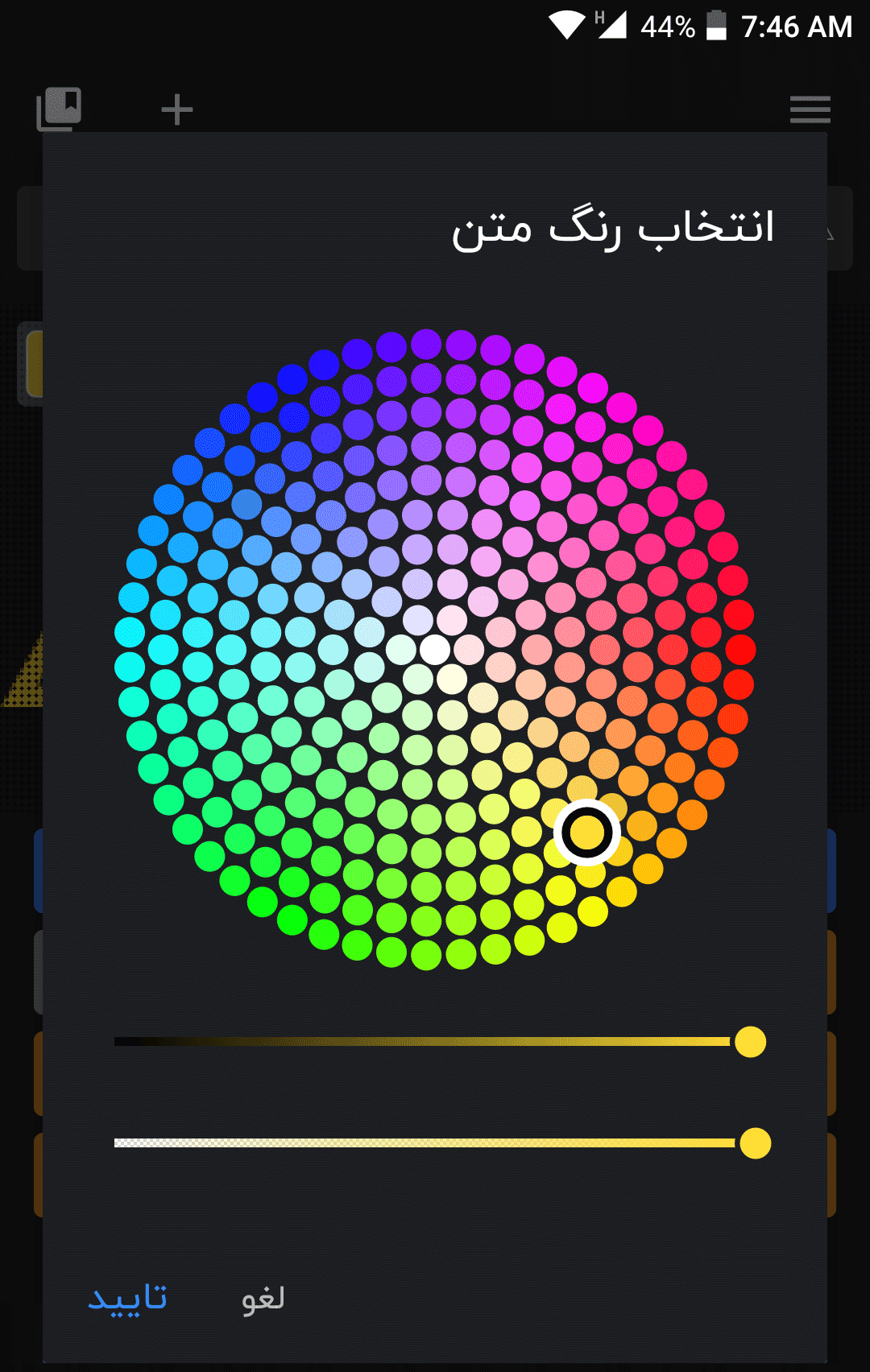This screenshot has width=870, height=1372.
Task: Choose the magenta outer swatch
Action: (593, 387)
